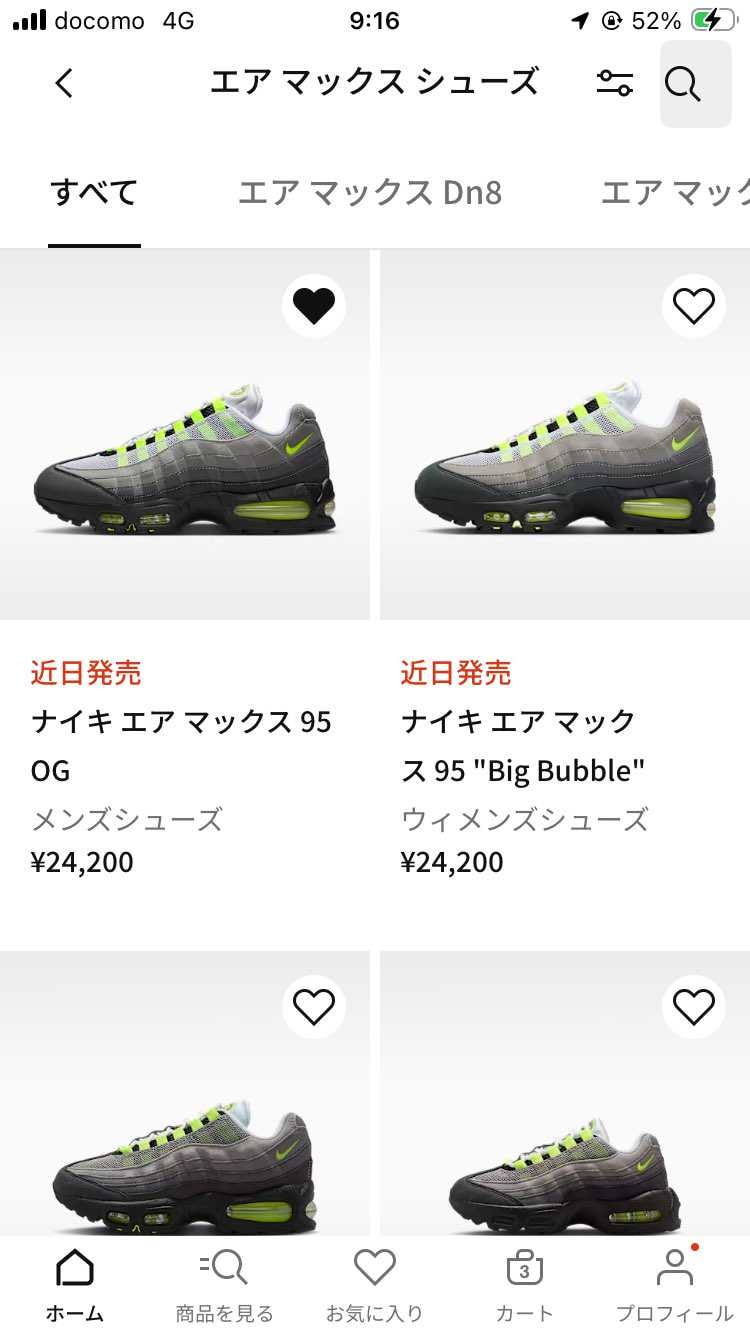Unfavorite the ナイキ エア マックス 95 OG
750x1334 pixels.
(x=314, y=306)
